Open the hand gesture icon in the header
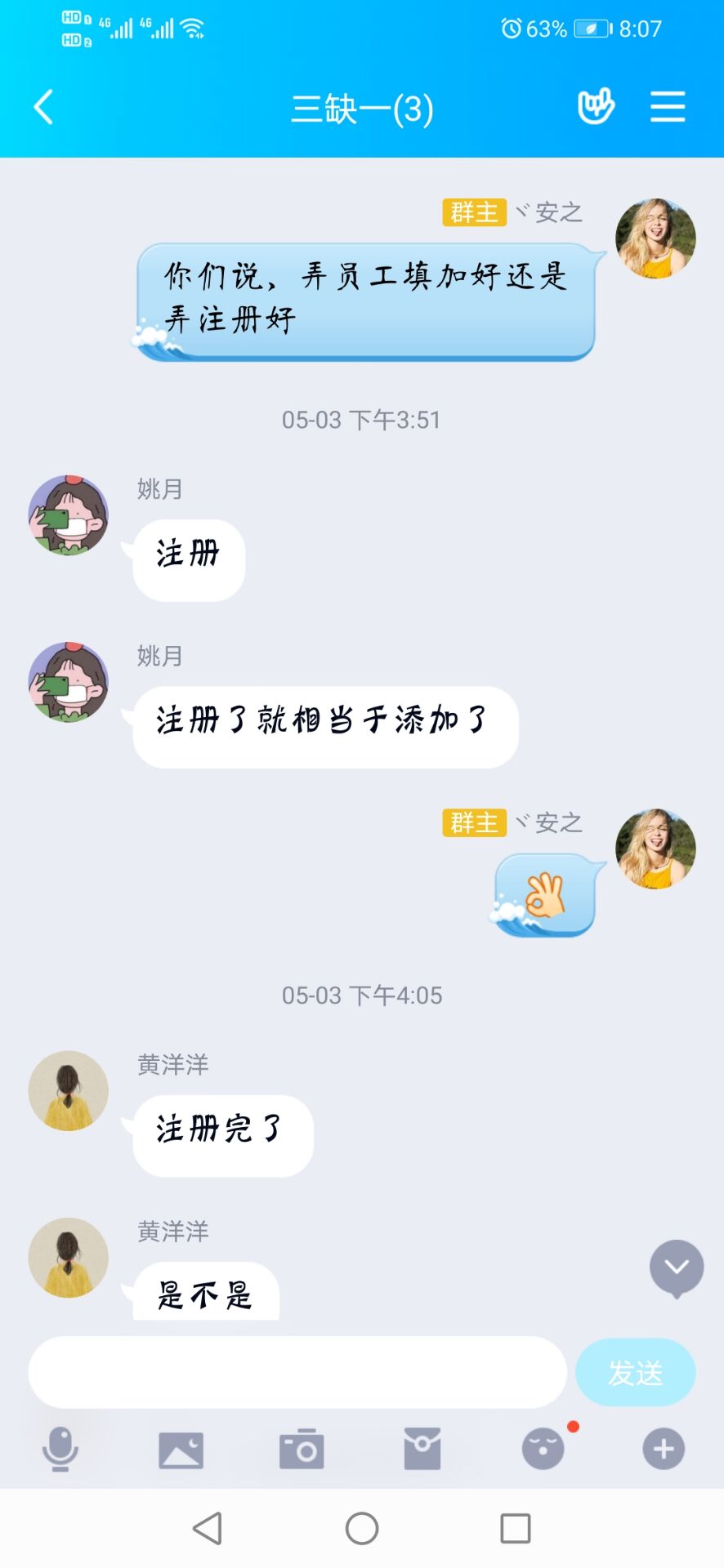 click(x=596, y=107)
